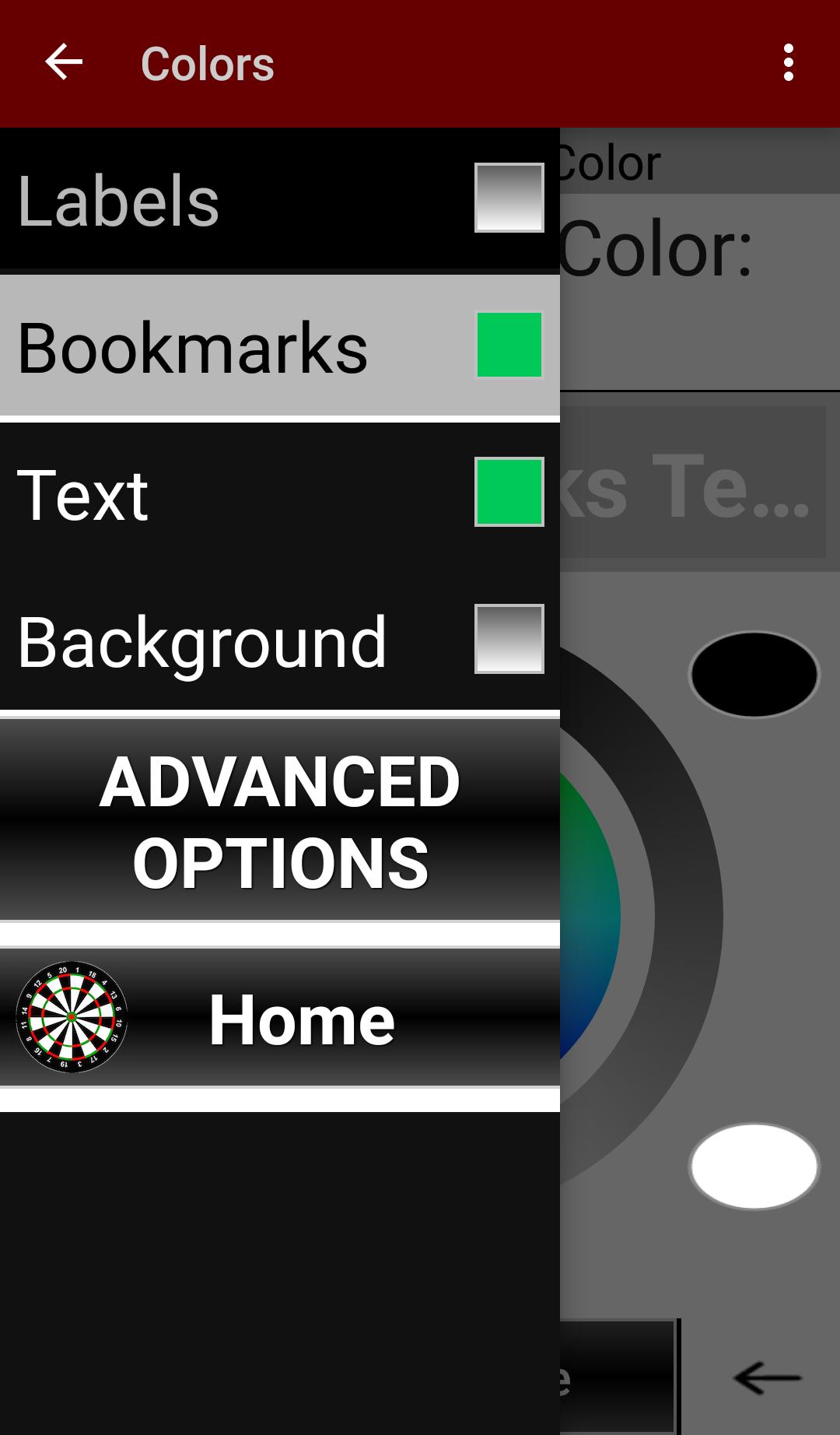Go to the Home screen button
Screen dimensions: 840x1435
point(279,1018)
